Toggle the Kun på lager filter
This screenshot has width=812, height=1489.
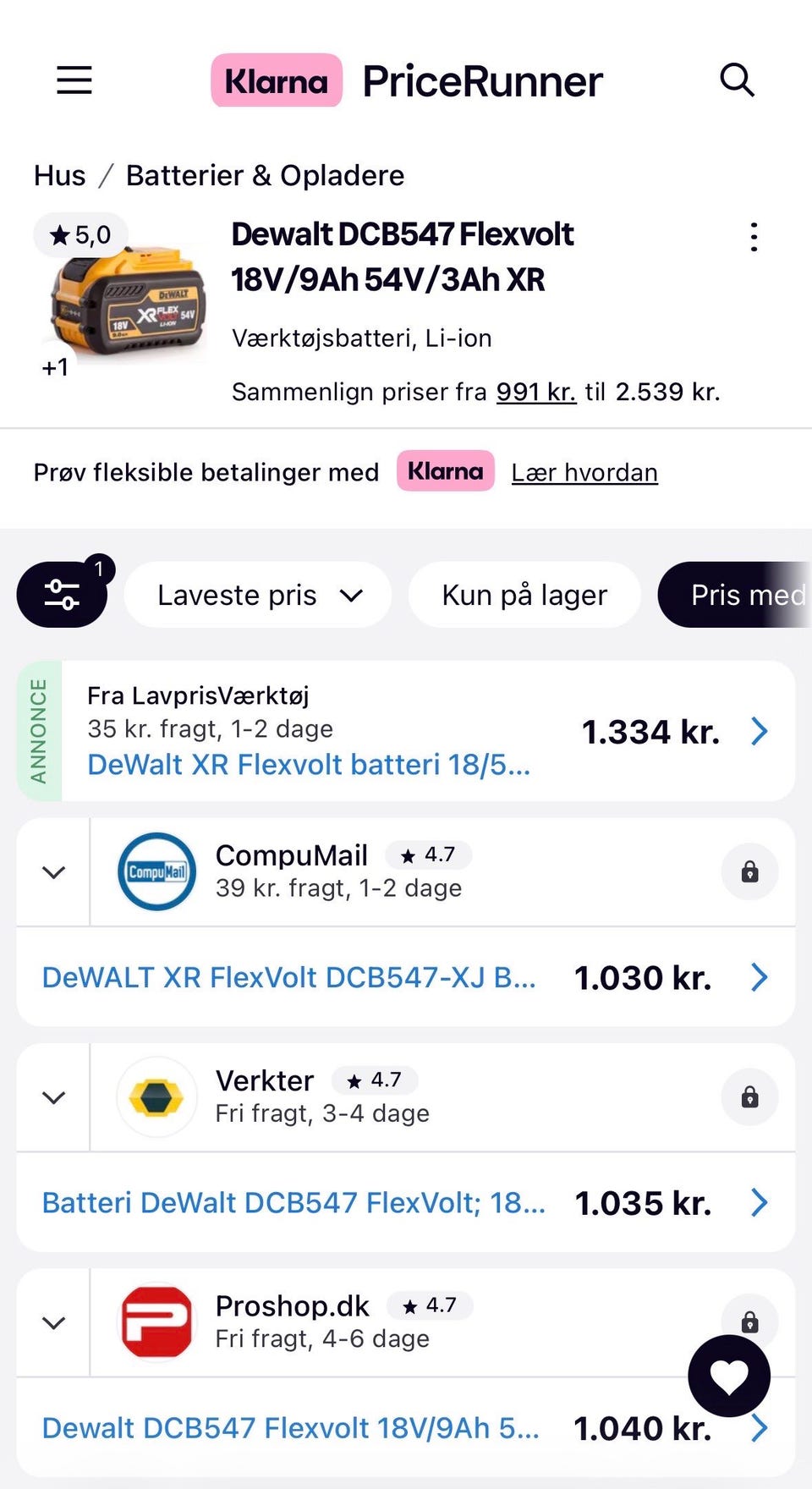coord(524,595)
